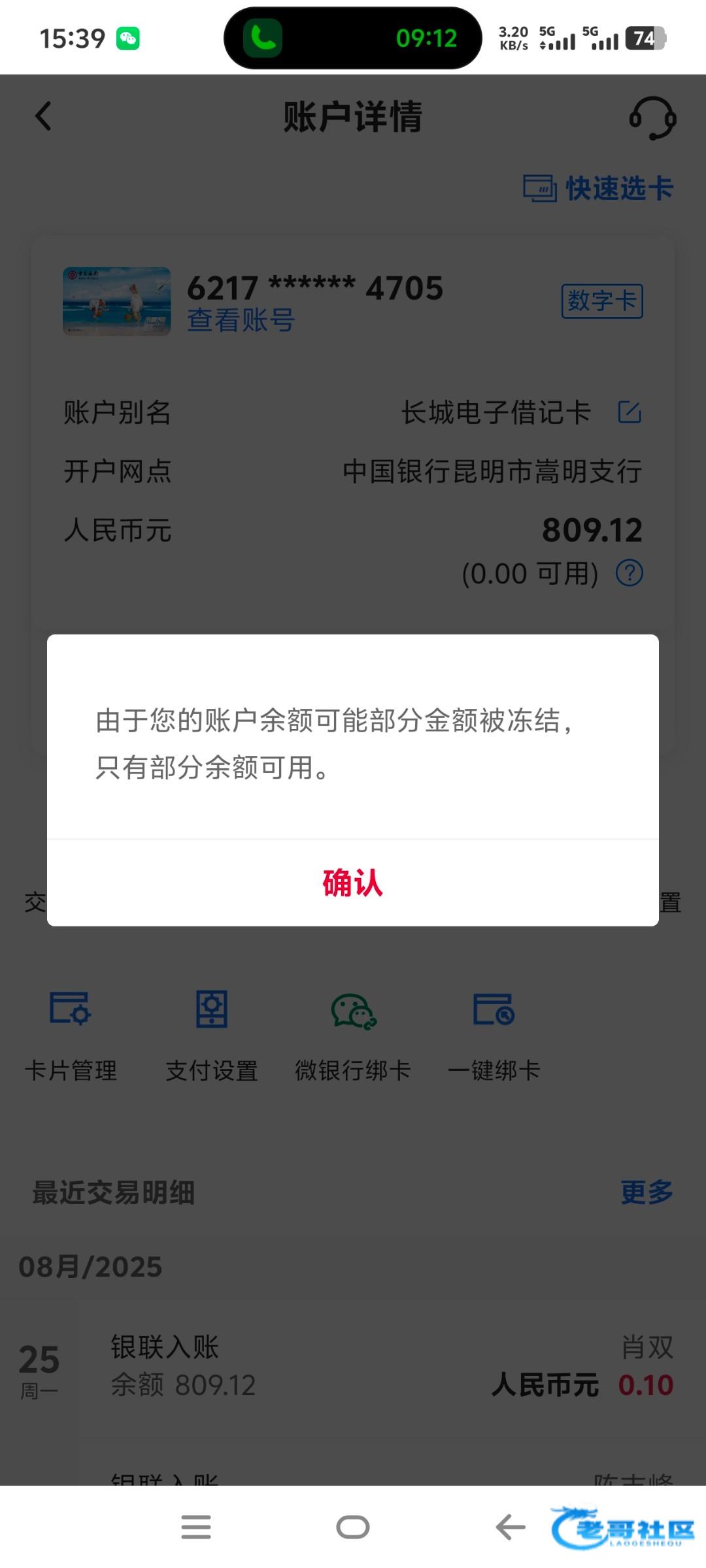Open recent apps from the navigation bar
This screenshot has width=706, height=1568.
tap(196, 1527)
